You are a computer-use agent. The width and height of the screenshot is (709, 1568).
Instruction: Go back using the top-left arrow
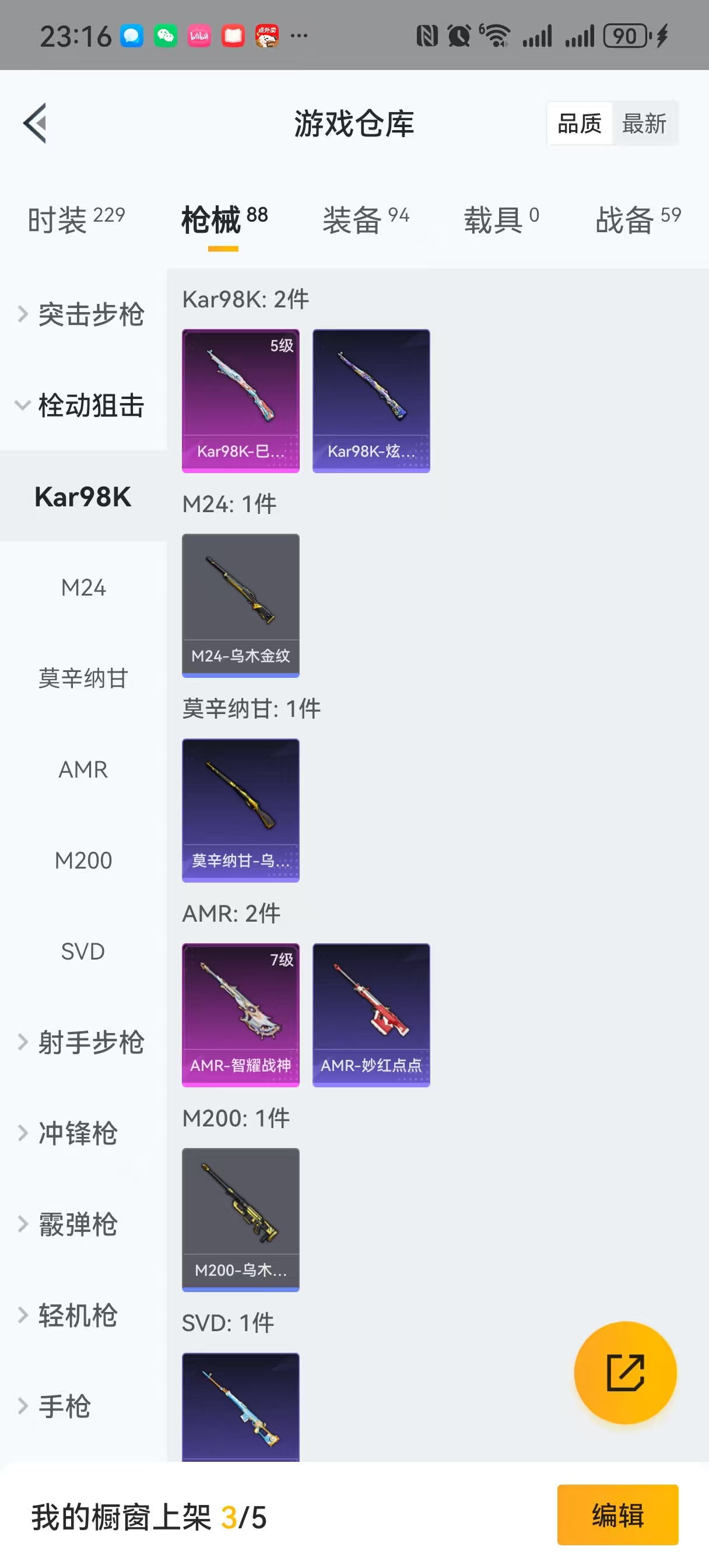(36, 123)
